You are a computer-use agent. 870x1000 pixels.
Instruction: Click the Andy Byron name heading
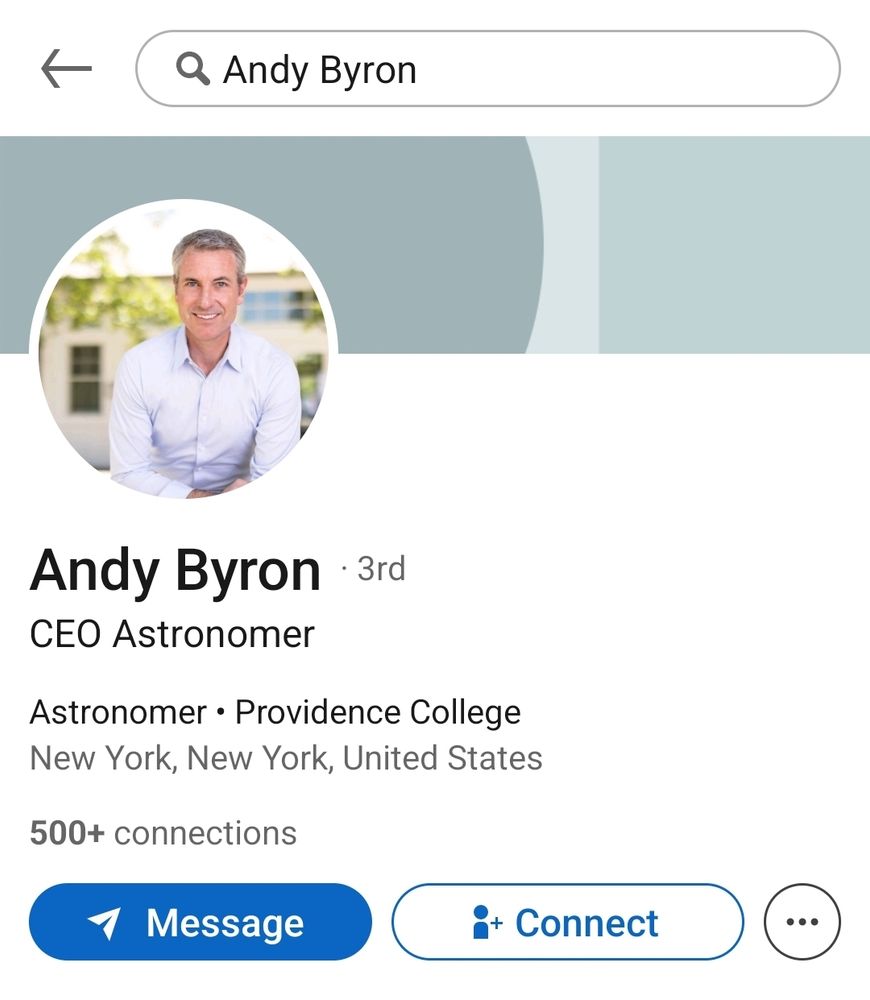point(175,570)
